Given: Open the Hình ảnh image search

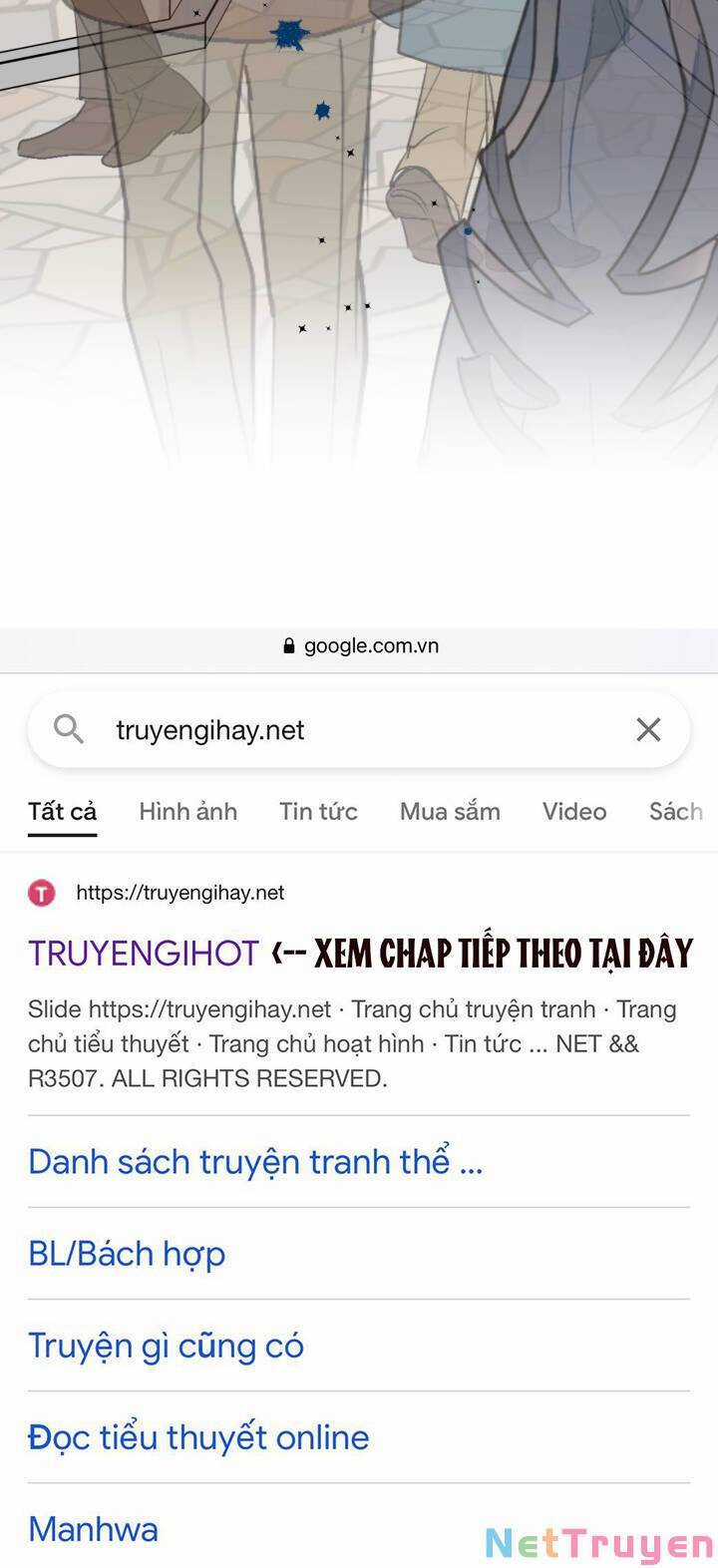Looking at the screenshot, I should 187,811.
